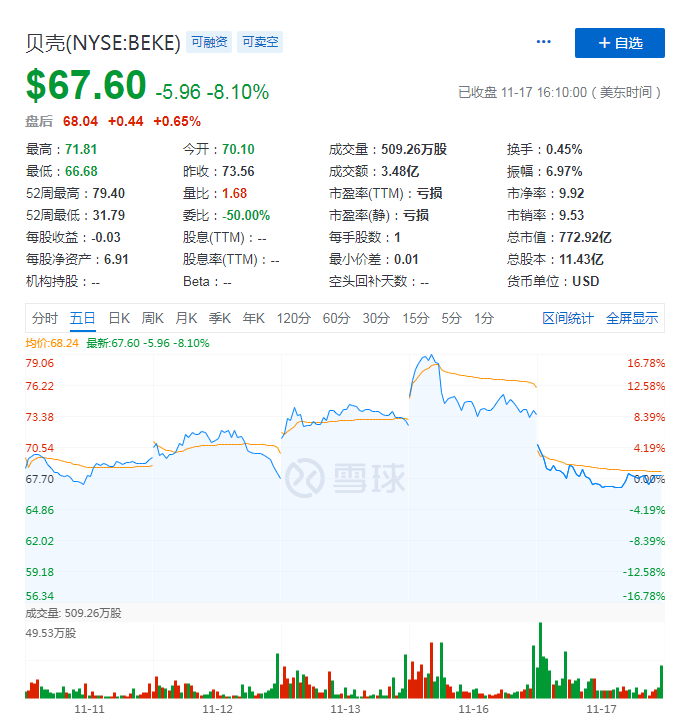The width and height of the screenshot is (687, 726).
Task: Select the 30分 chart interval
Action: 376,318
